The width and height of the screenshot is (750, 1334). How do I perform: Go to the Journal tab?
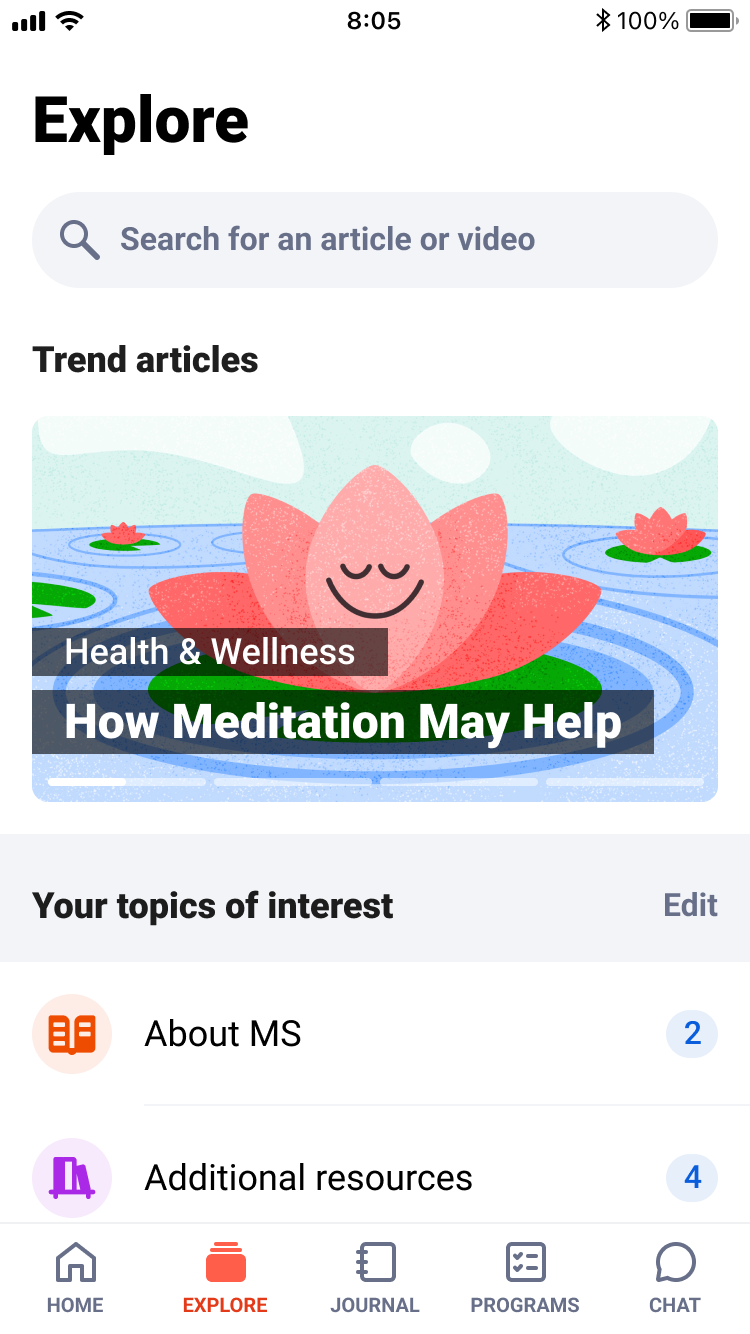click(375, 1278)
